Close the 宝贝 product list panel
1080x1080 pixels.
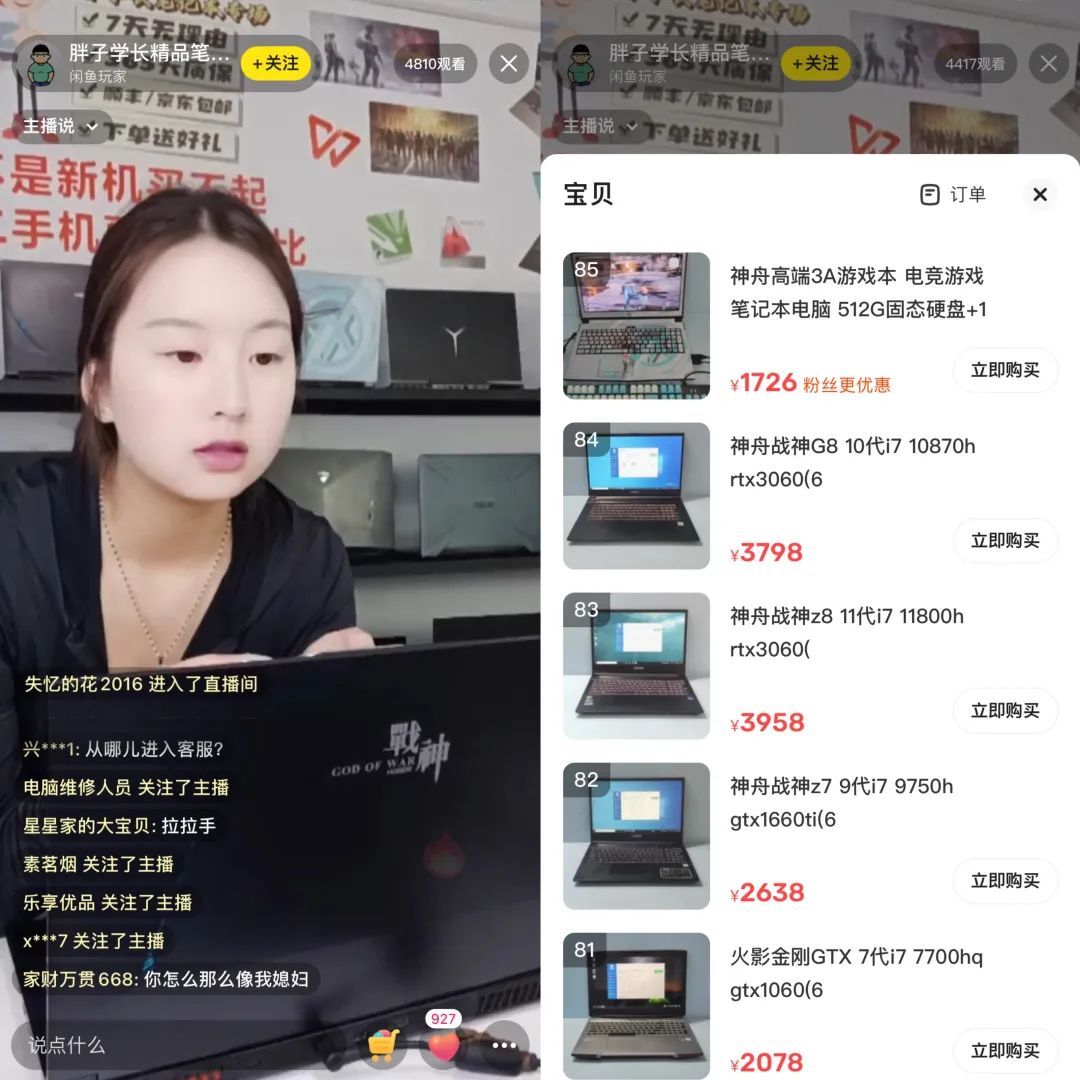coord(1040,194)
